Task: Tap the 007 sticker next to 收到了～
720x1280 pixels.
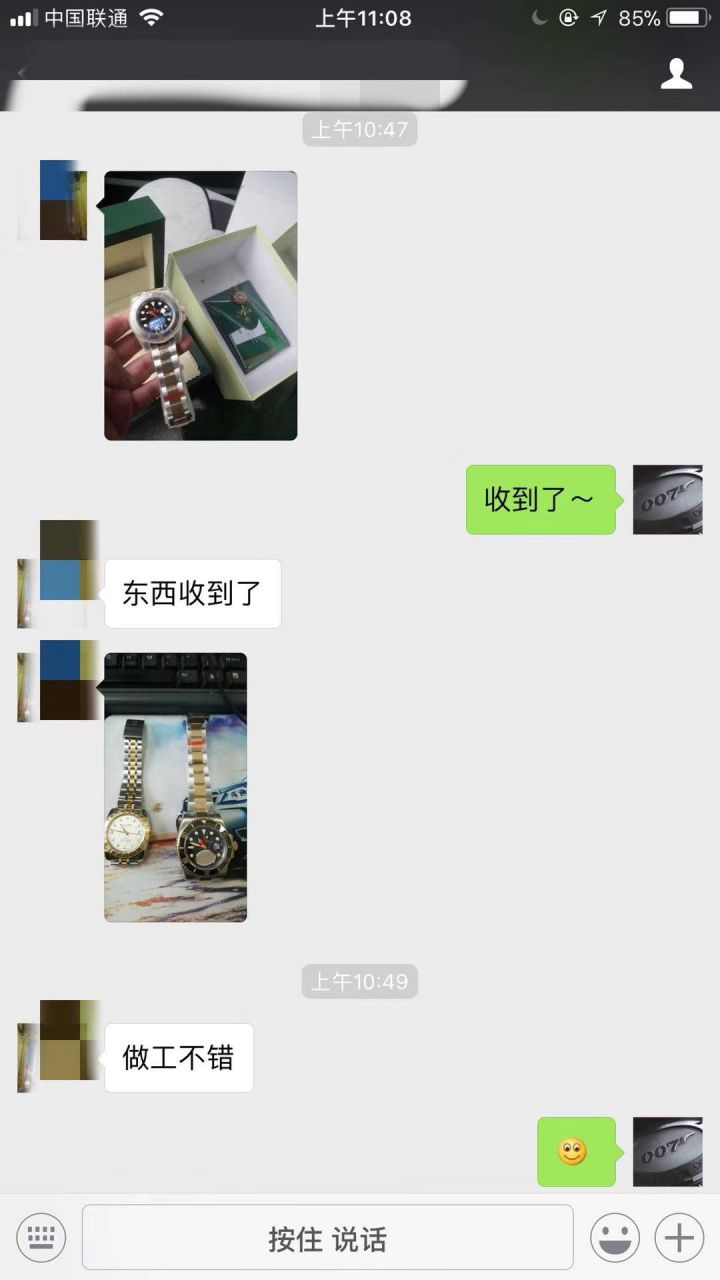Action: tap(667, 500)
